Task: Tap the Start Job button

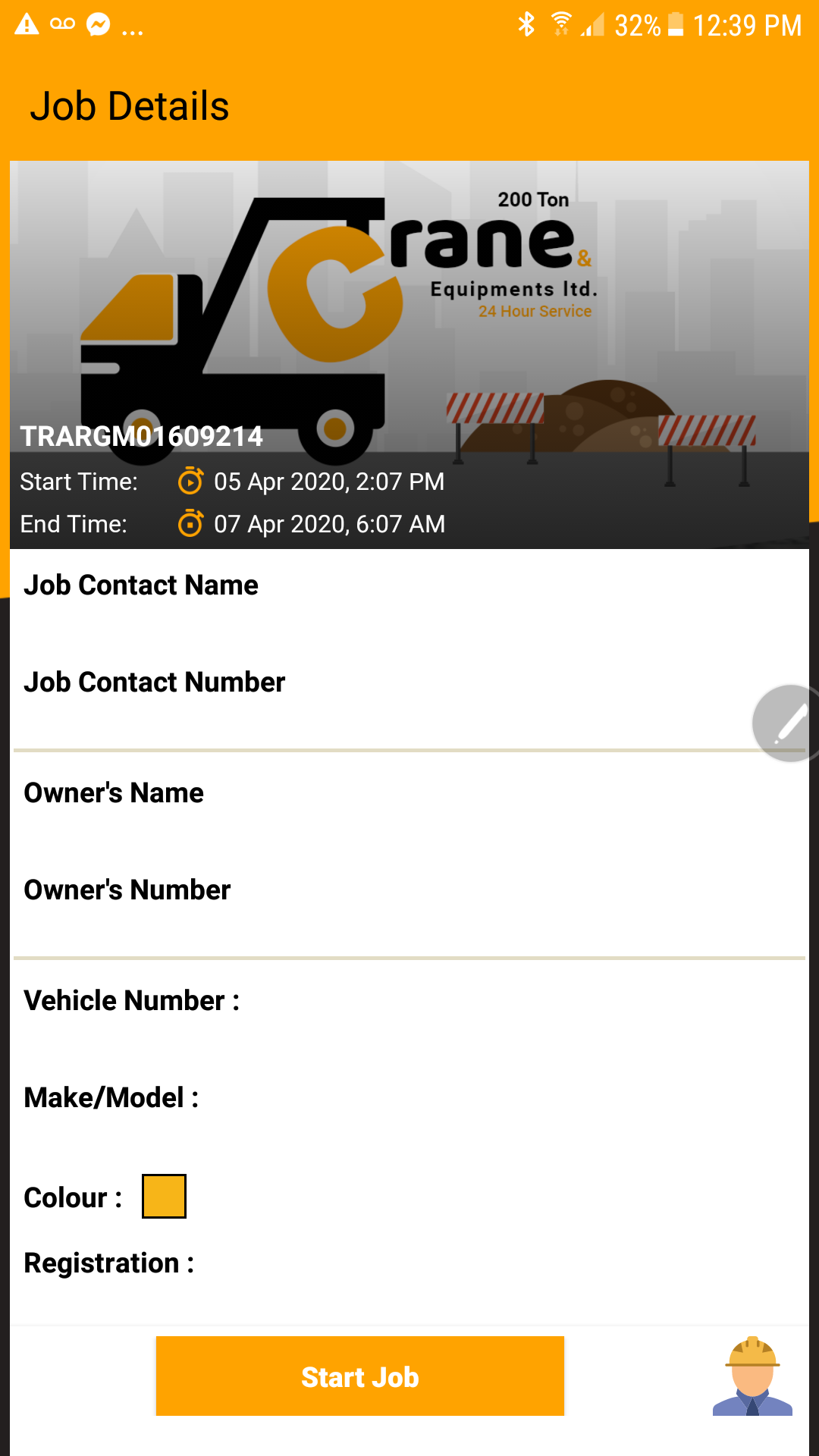Action: [359, 1376]
